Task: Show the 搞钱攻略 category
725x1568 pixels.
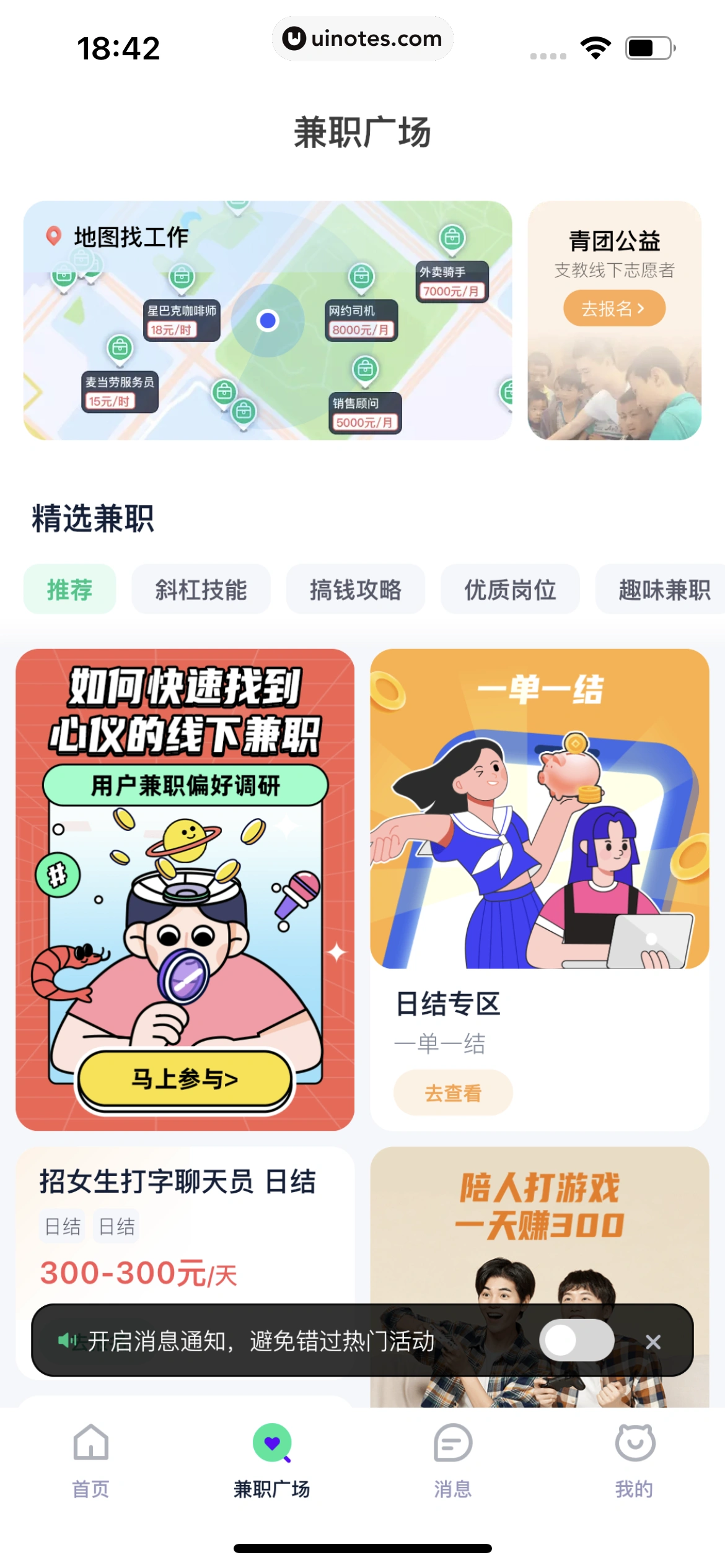Action: pyautogui.click(x=355, y=590)
